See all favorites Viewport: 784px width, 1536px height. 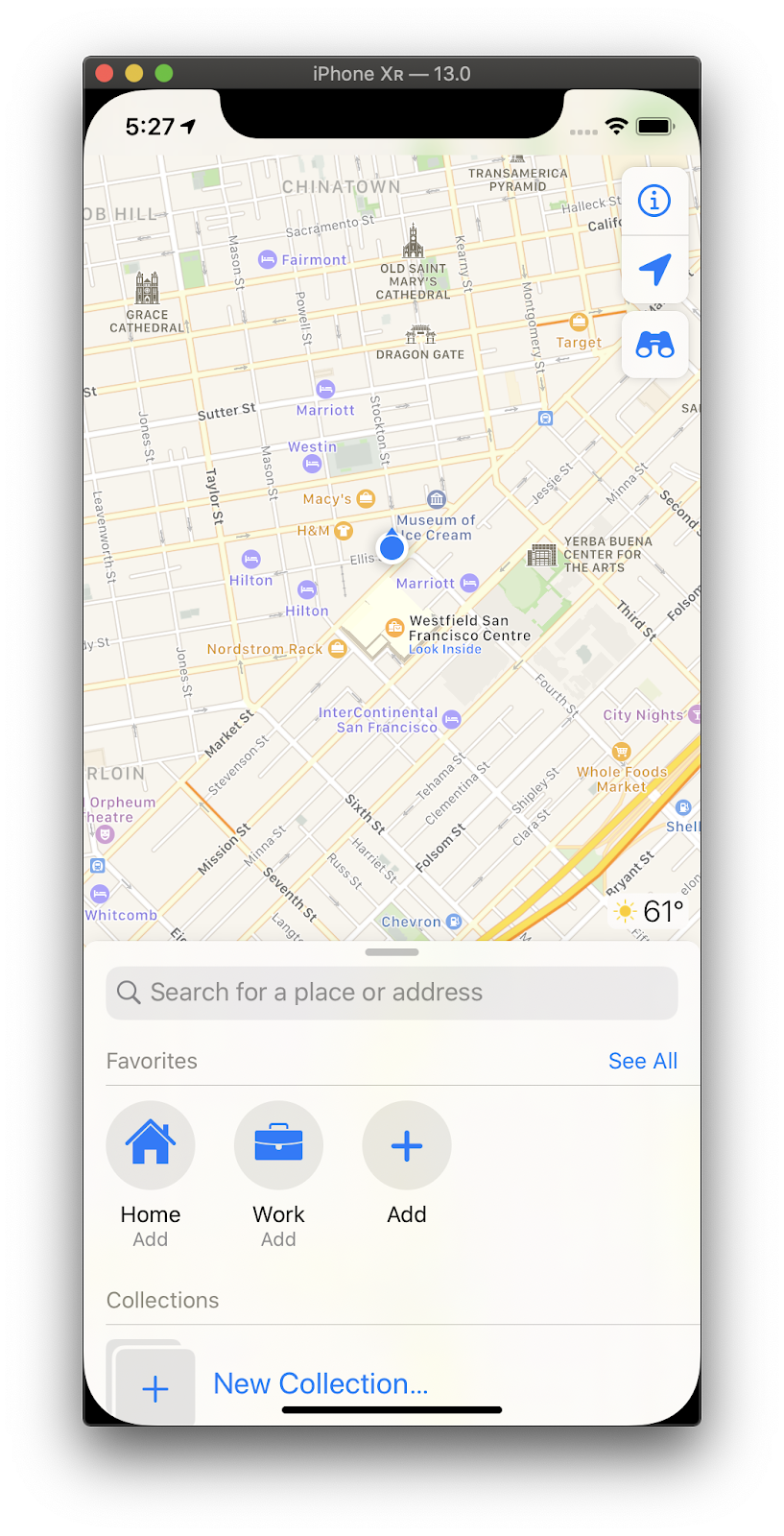pyautogui.click(x=642, y=1061)
